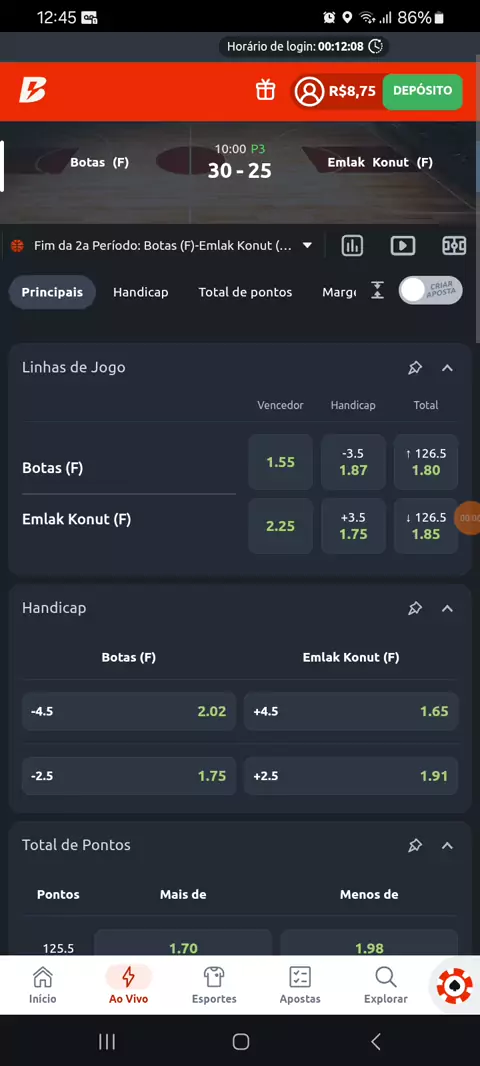Viewport: 480px width, 1066px height.
Task: Select Botas (F) winner odds 1.55
Action: [280, 462]
